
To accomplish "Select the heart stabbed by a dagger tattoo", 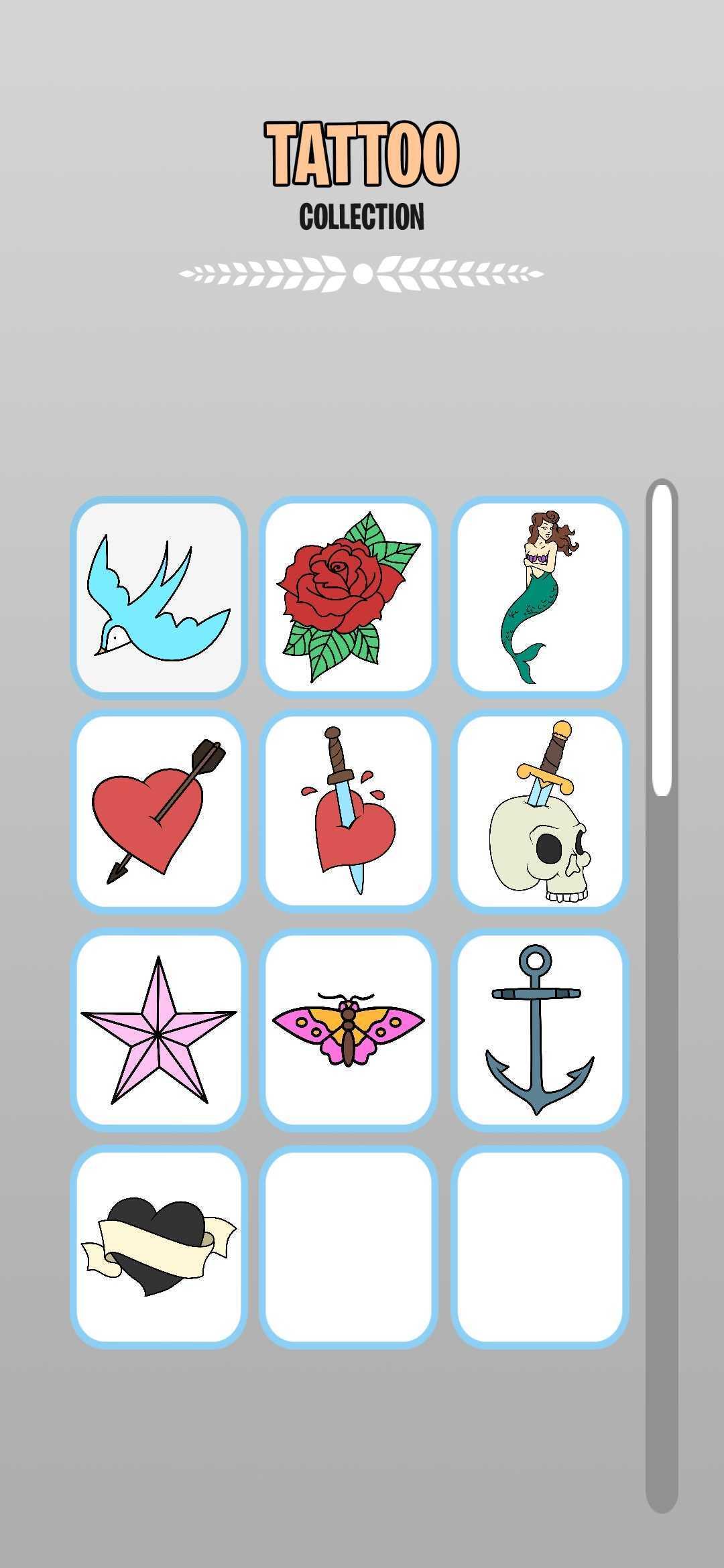I will pos(349,811).
